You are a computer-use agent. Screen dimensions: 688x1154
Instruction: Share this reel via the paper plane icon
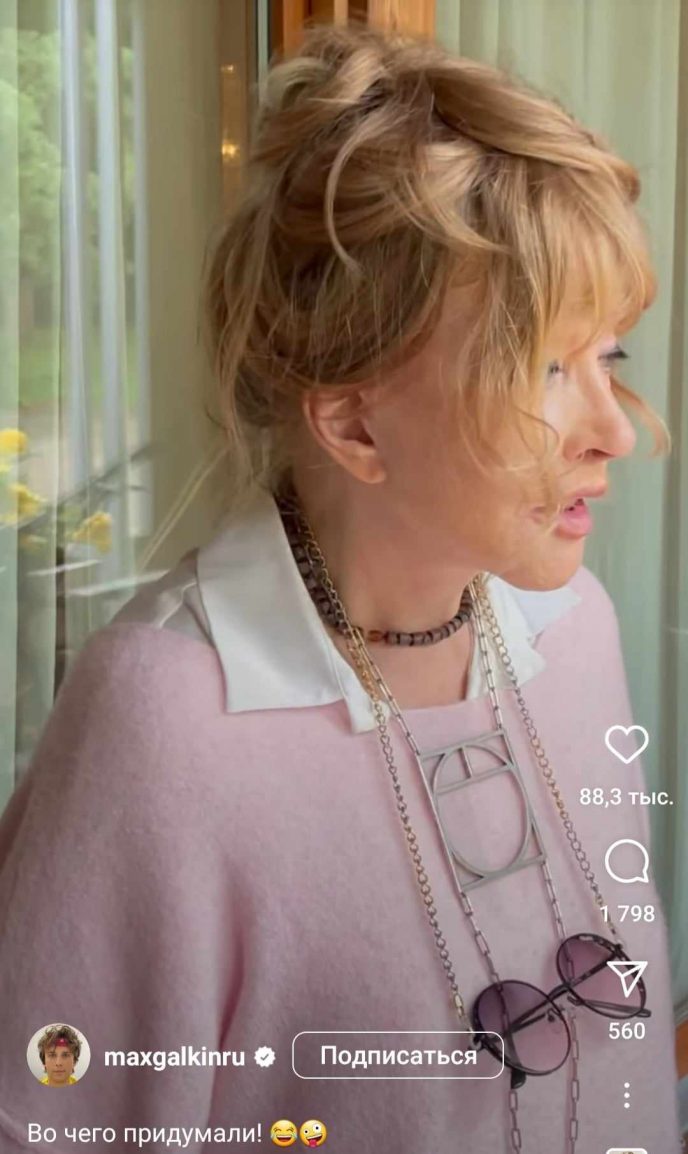click(628, 979)
